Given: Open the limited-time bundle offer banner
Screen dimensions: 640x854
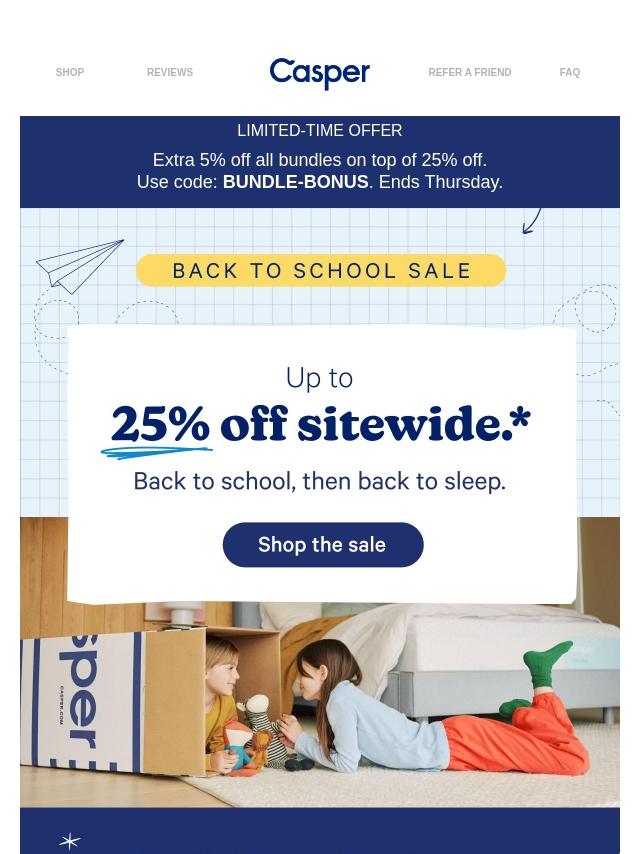Looking at the screenshot, I should click(x=320, y=161).
